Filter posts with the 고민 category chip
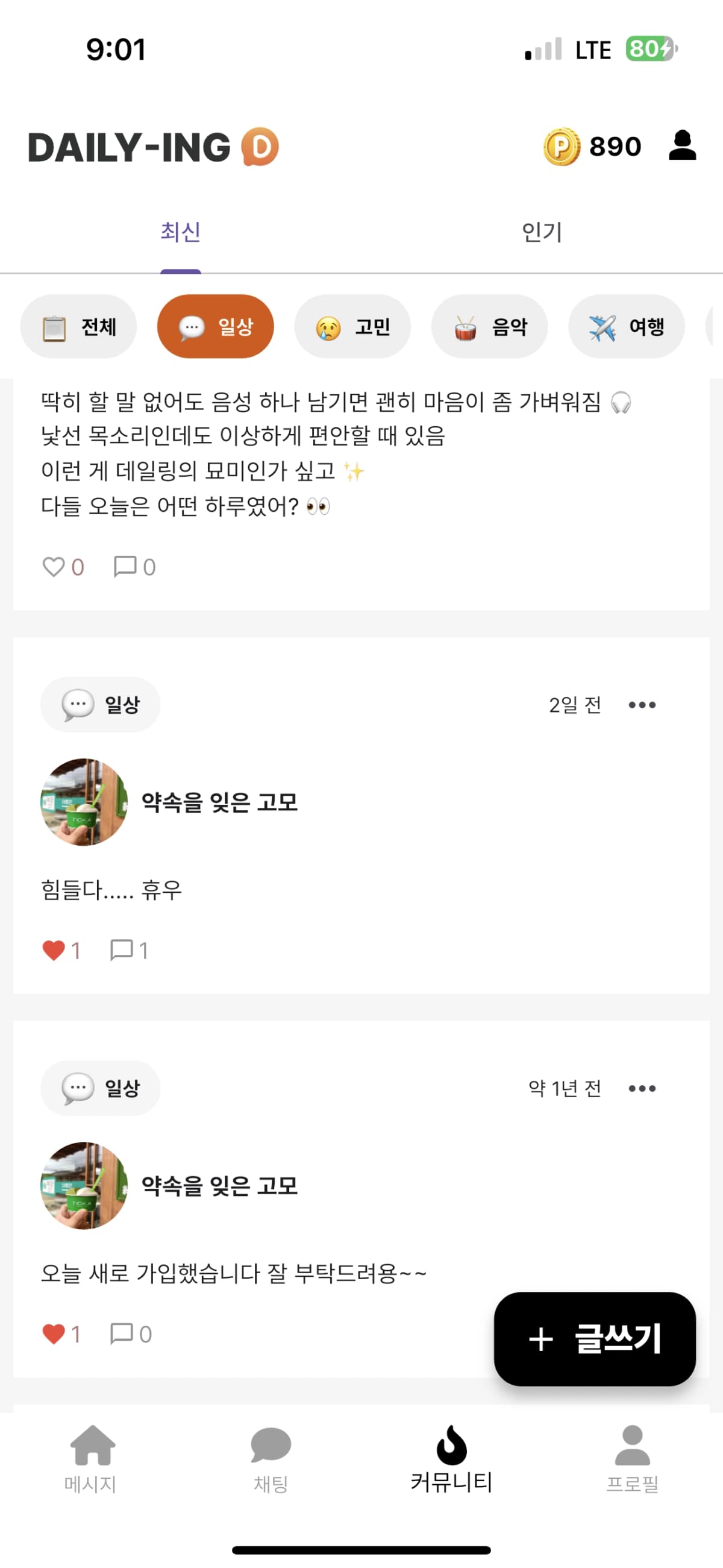Viewport: 723px width, 1568px height. 353,326
